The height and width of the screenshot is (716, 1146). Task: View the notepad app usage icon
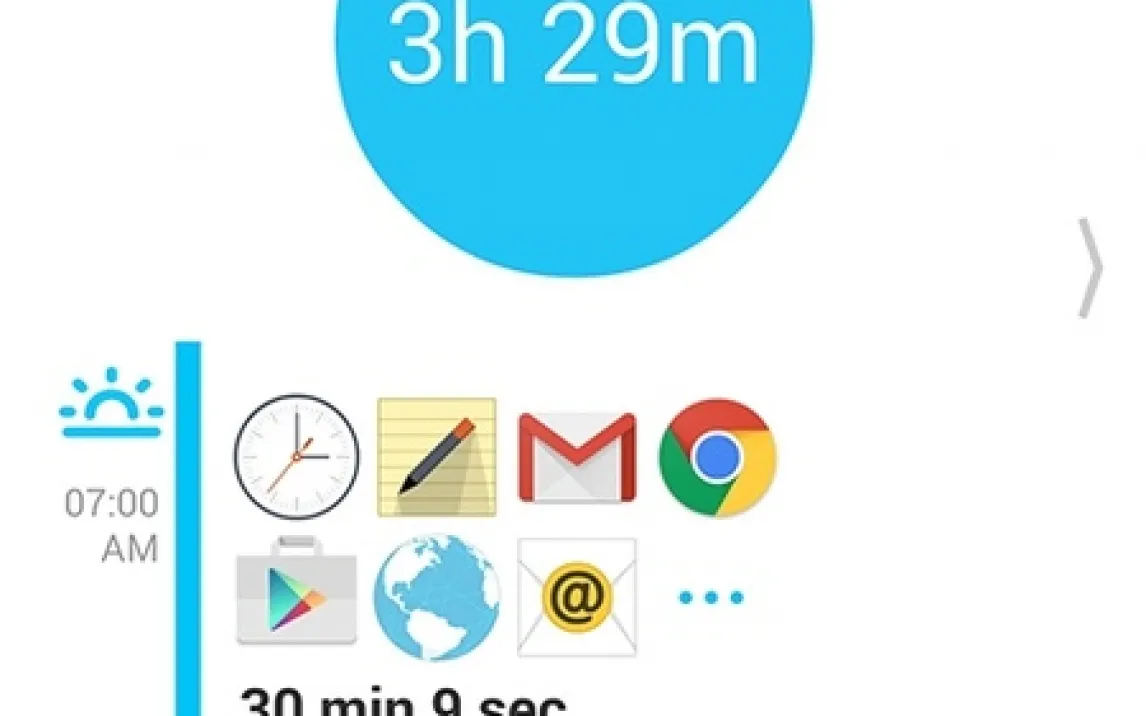pyautogui.click(x=437, y=457)
